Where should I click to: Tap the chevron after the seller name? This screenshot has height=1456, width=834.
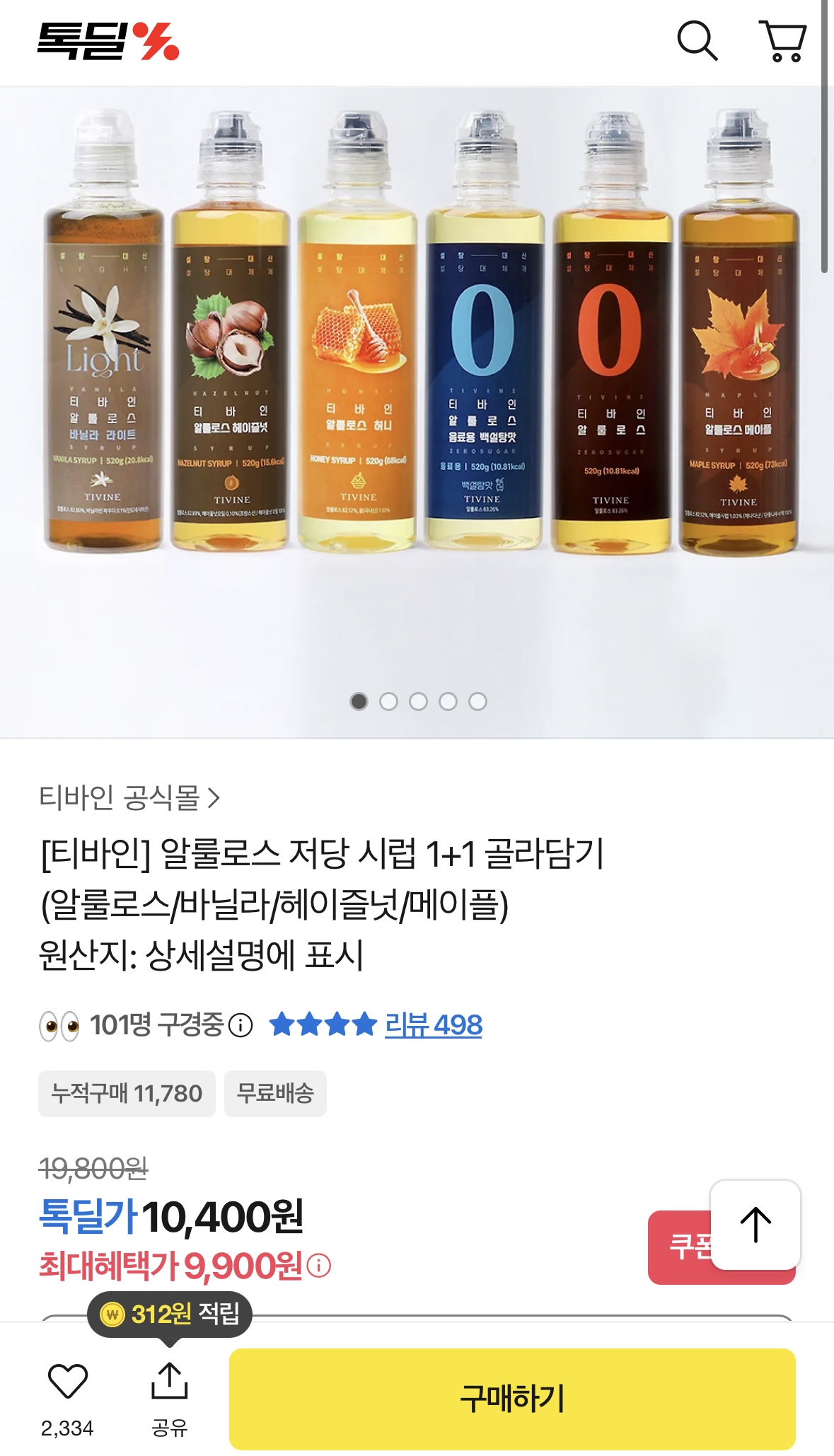(x=216, y=797)
